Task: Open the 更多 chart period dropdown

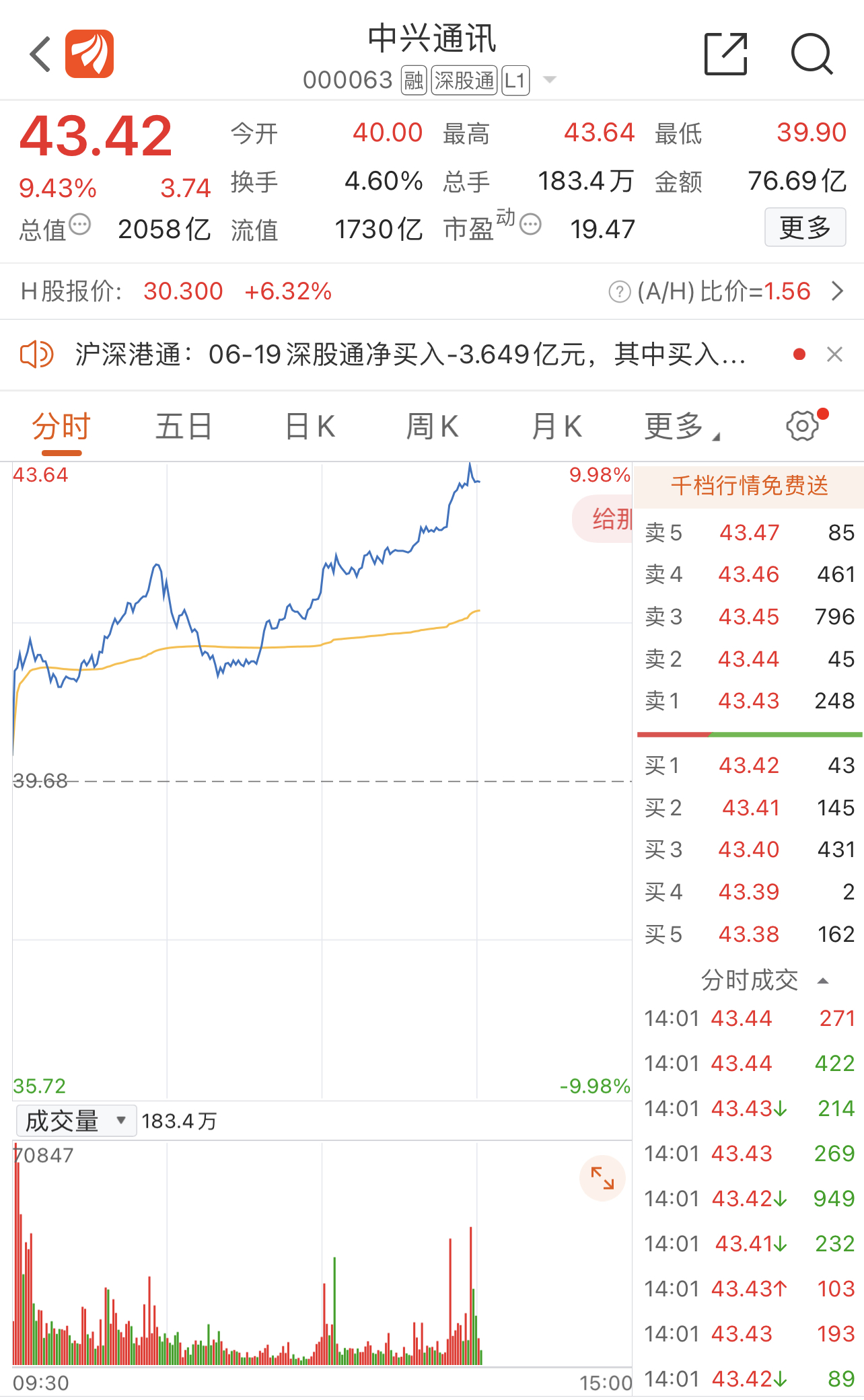Action: click(x=681, y=427)
